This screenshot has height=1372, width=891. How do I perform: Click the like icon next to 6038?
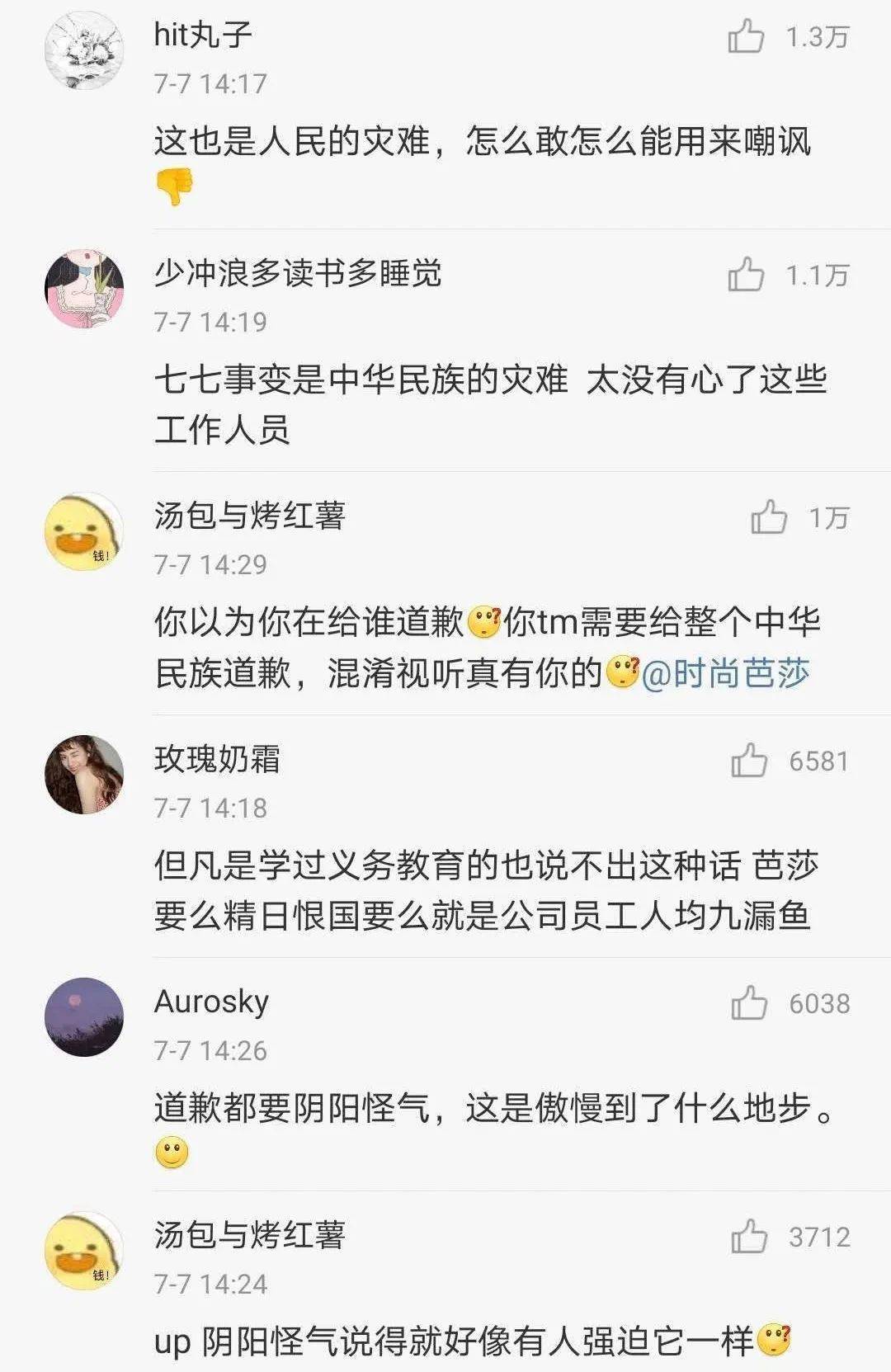752,1004
